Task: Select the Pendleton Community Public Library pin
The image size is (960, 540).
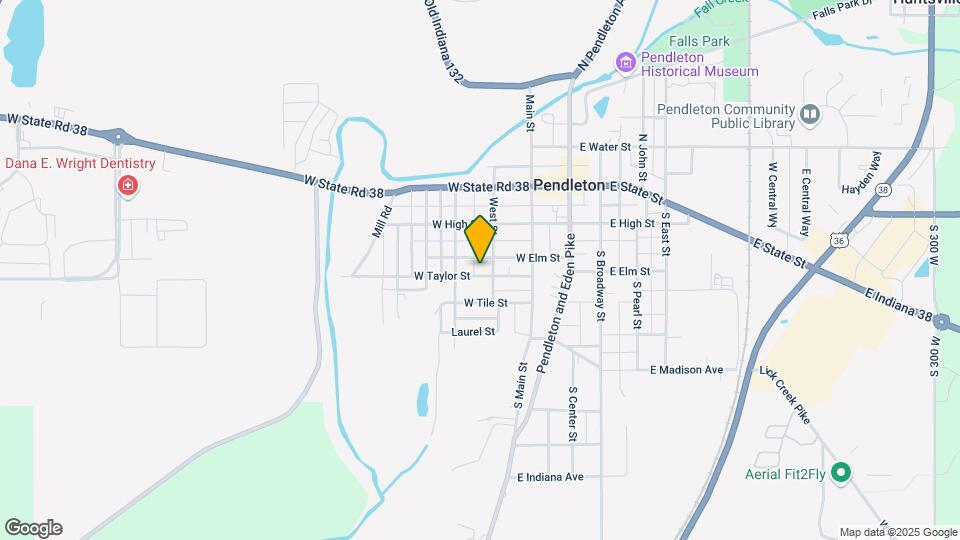Action: 809,116
